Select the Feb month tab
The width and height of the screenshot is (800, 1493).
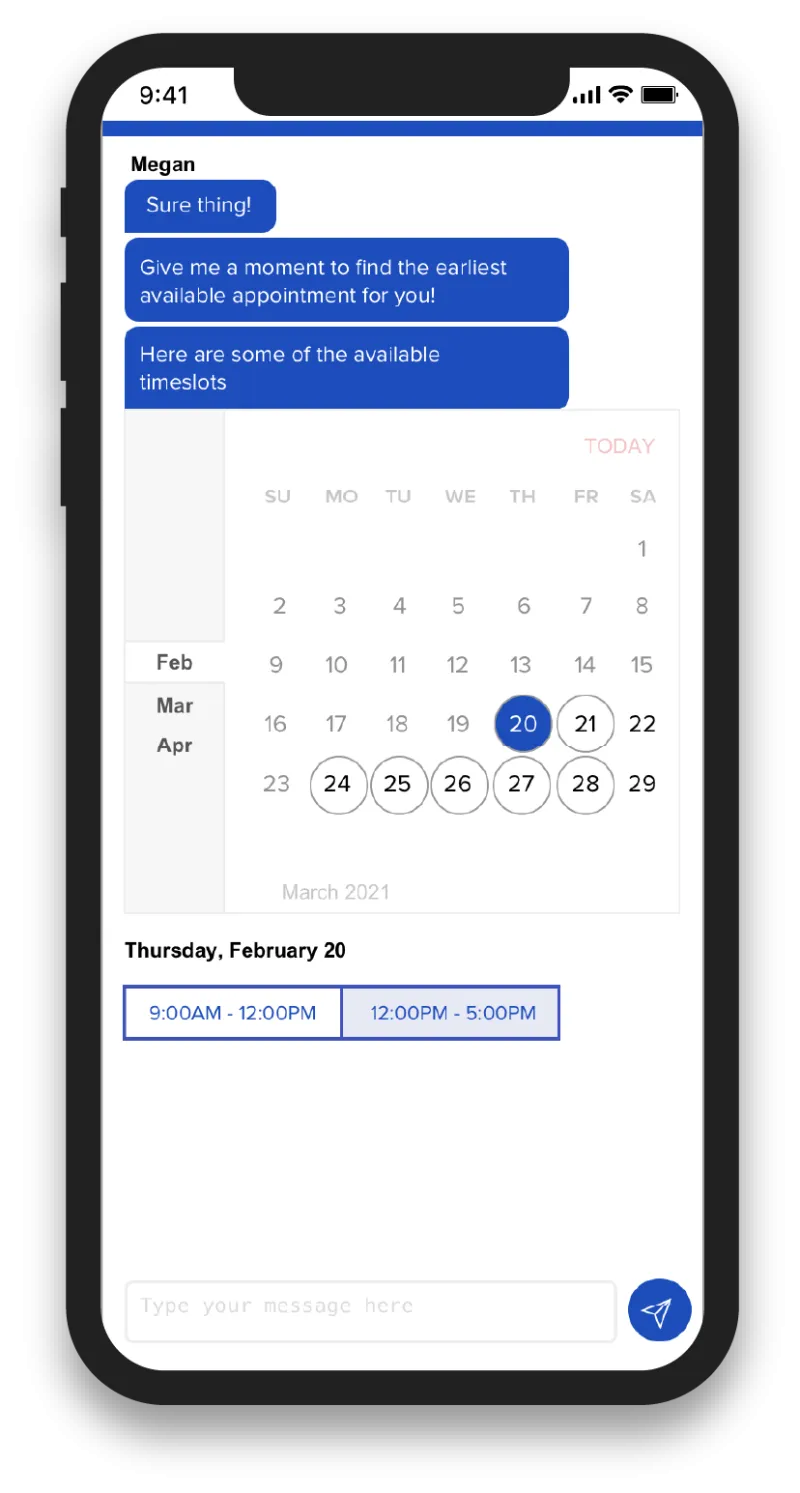click(x=174, y=662)
